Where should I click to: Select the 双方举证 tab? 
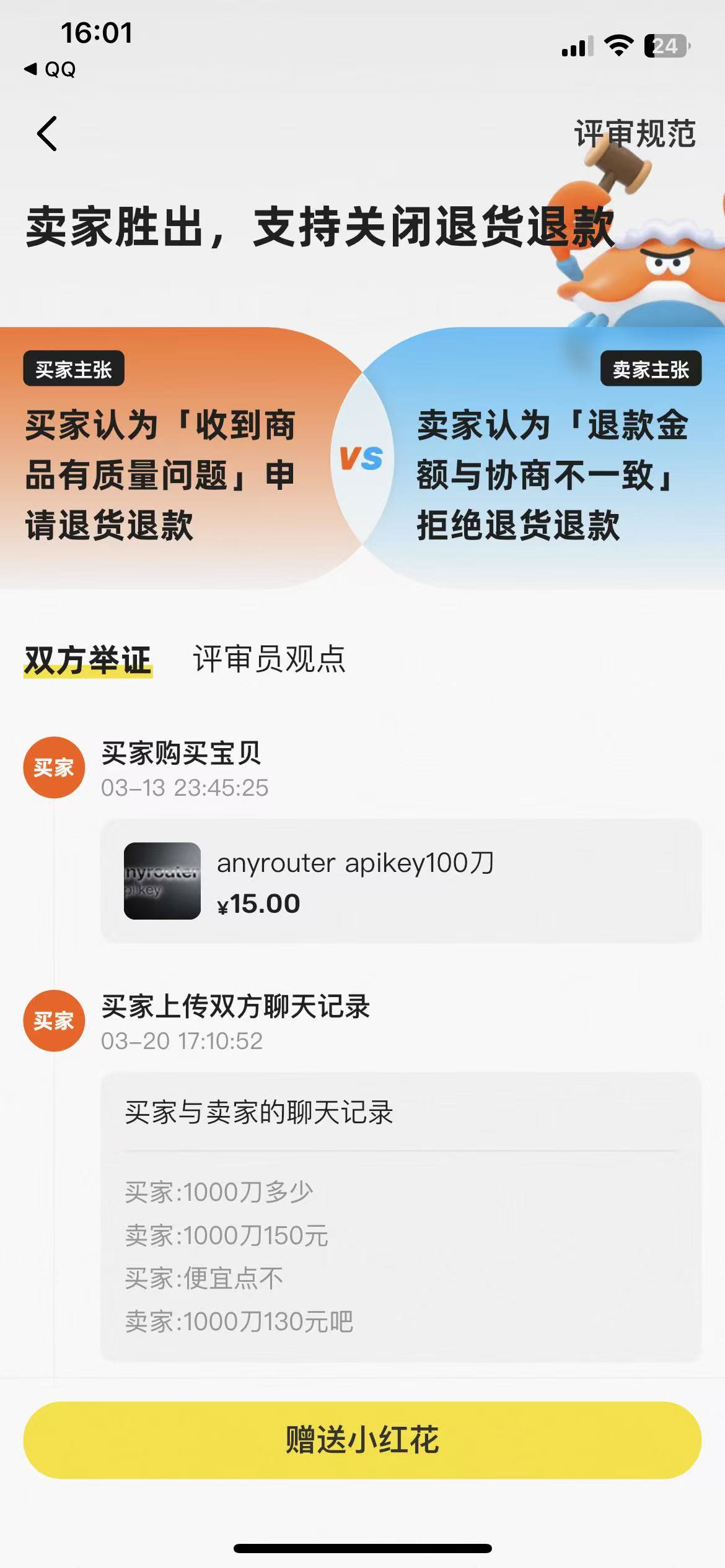point(88,660)
